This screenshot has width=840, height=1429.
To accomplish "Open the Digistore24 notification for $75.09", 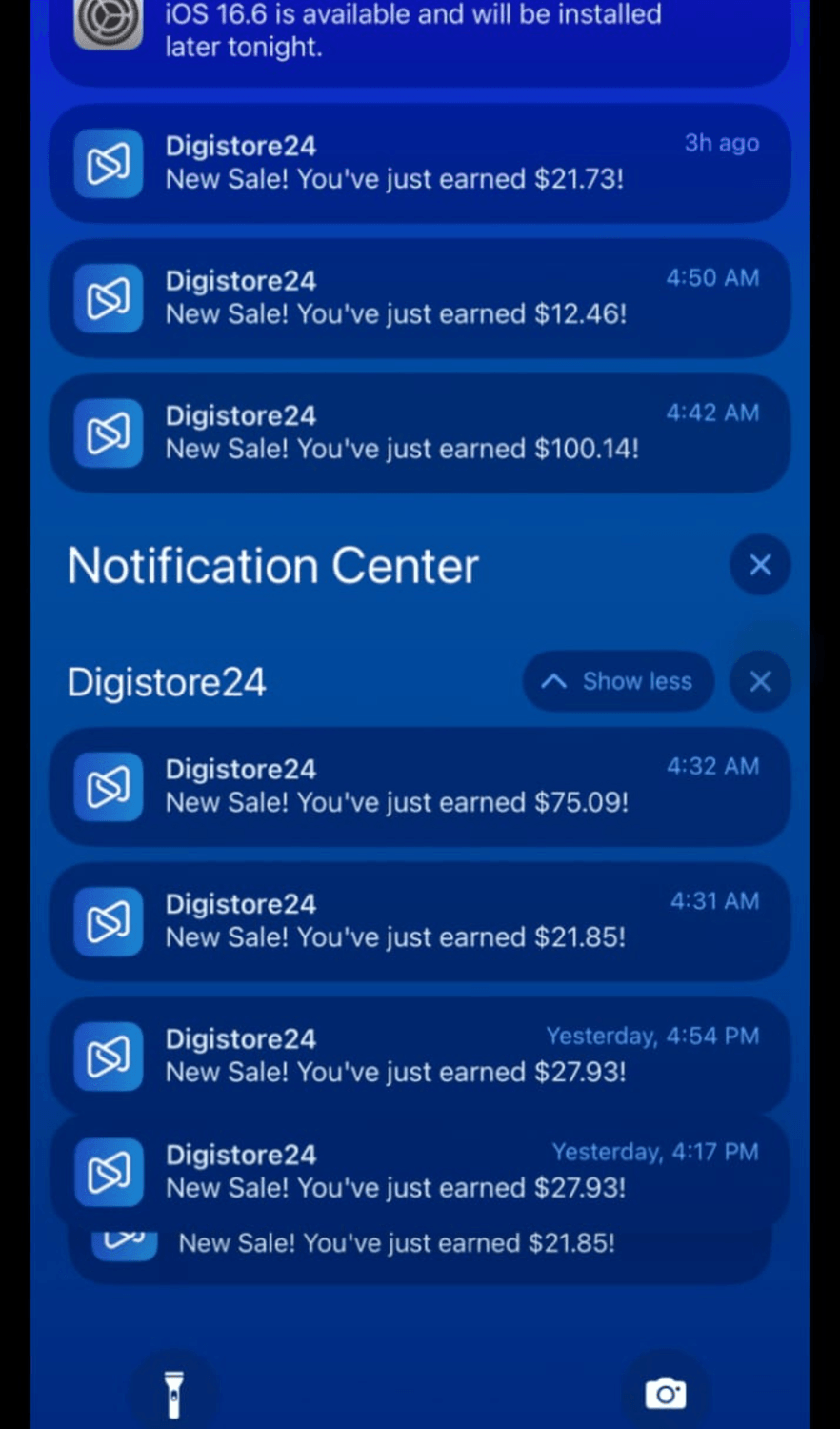I will (419, 786).
